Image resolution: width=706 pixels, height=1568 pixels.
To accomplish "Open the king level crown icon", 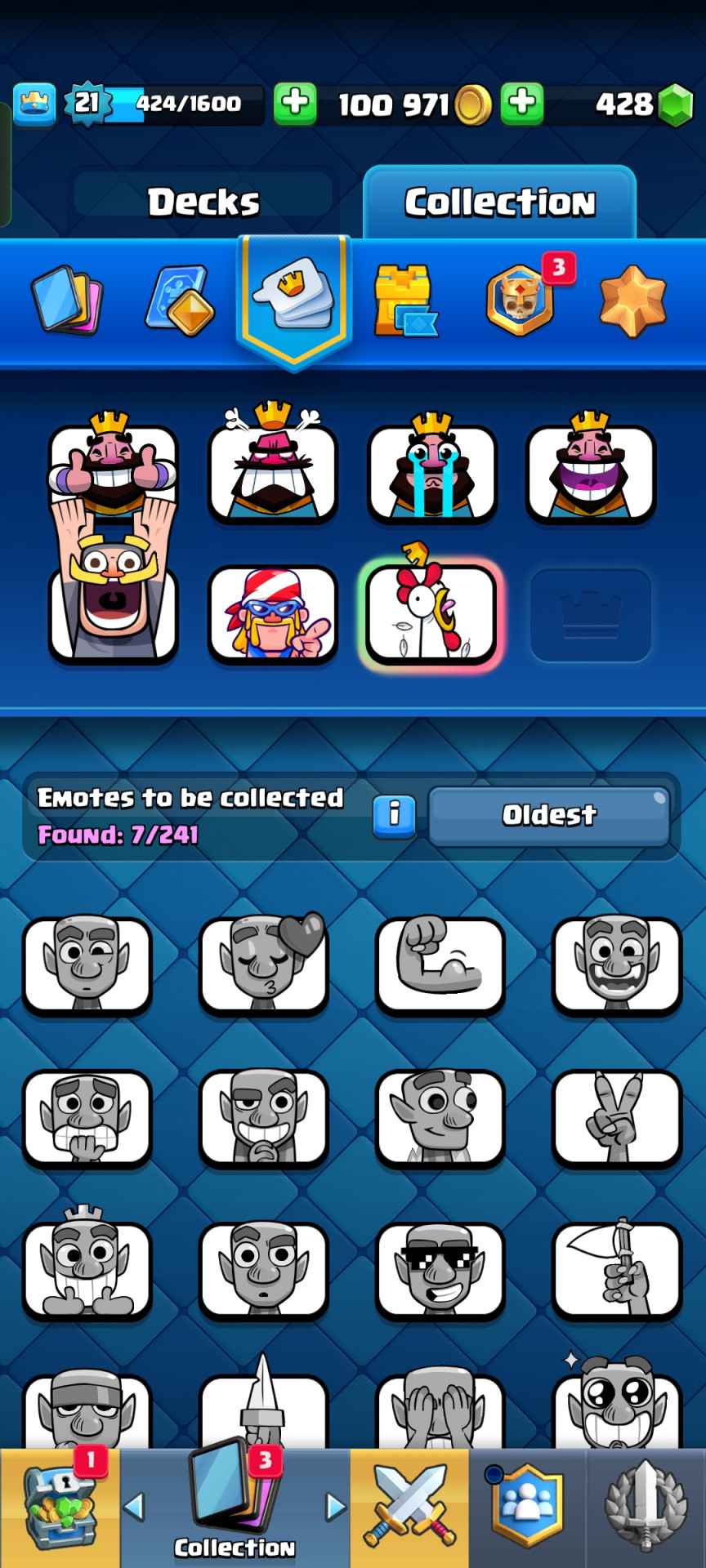I will click(34, 104).
